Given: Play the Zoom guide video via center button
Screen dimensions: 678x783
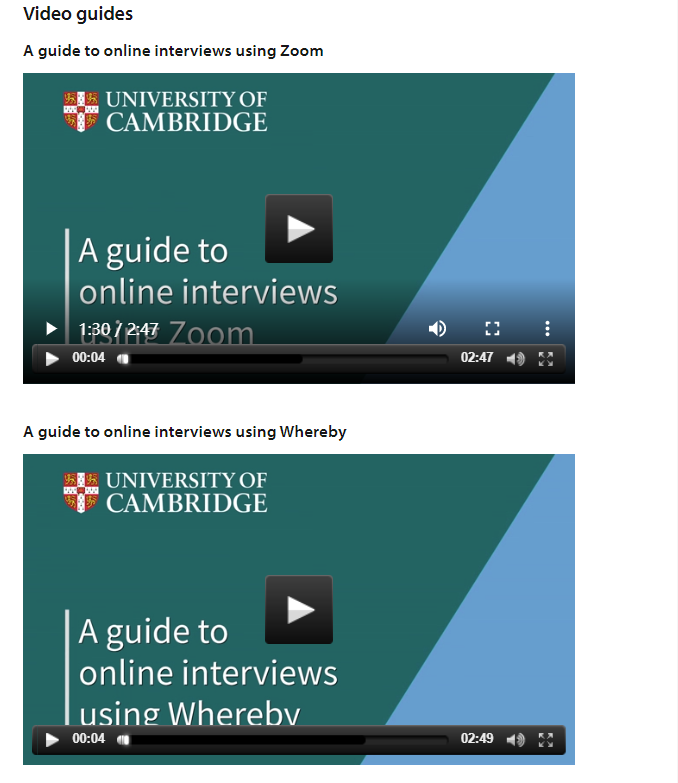Looking at the screenshot, I should [x=298, y=229].
